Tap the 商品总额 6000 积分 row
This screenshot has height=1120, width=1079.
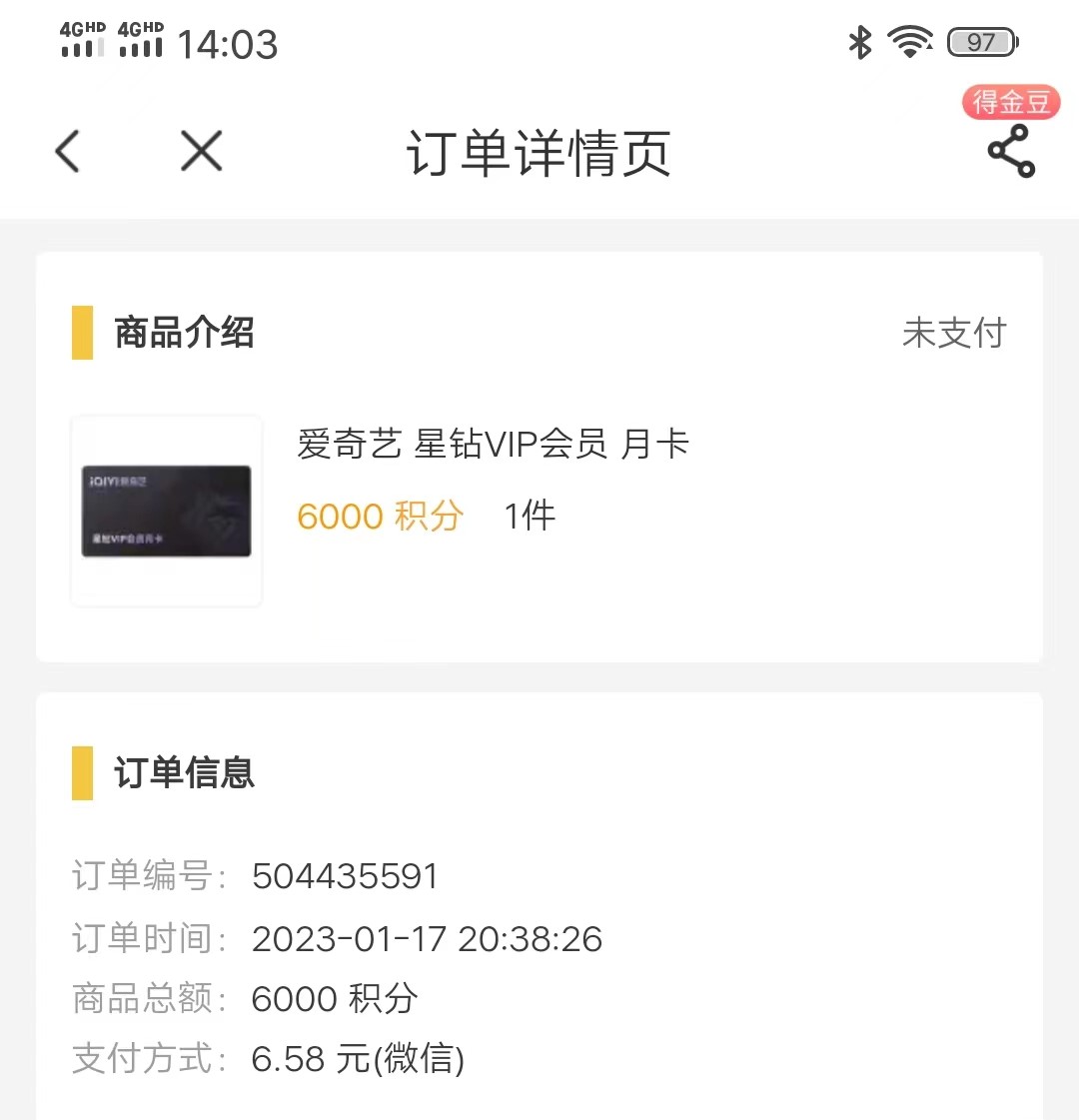[334, 998]
